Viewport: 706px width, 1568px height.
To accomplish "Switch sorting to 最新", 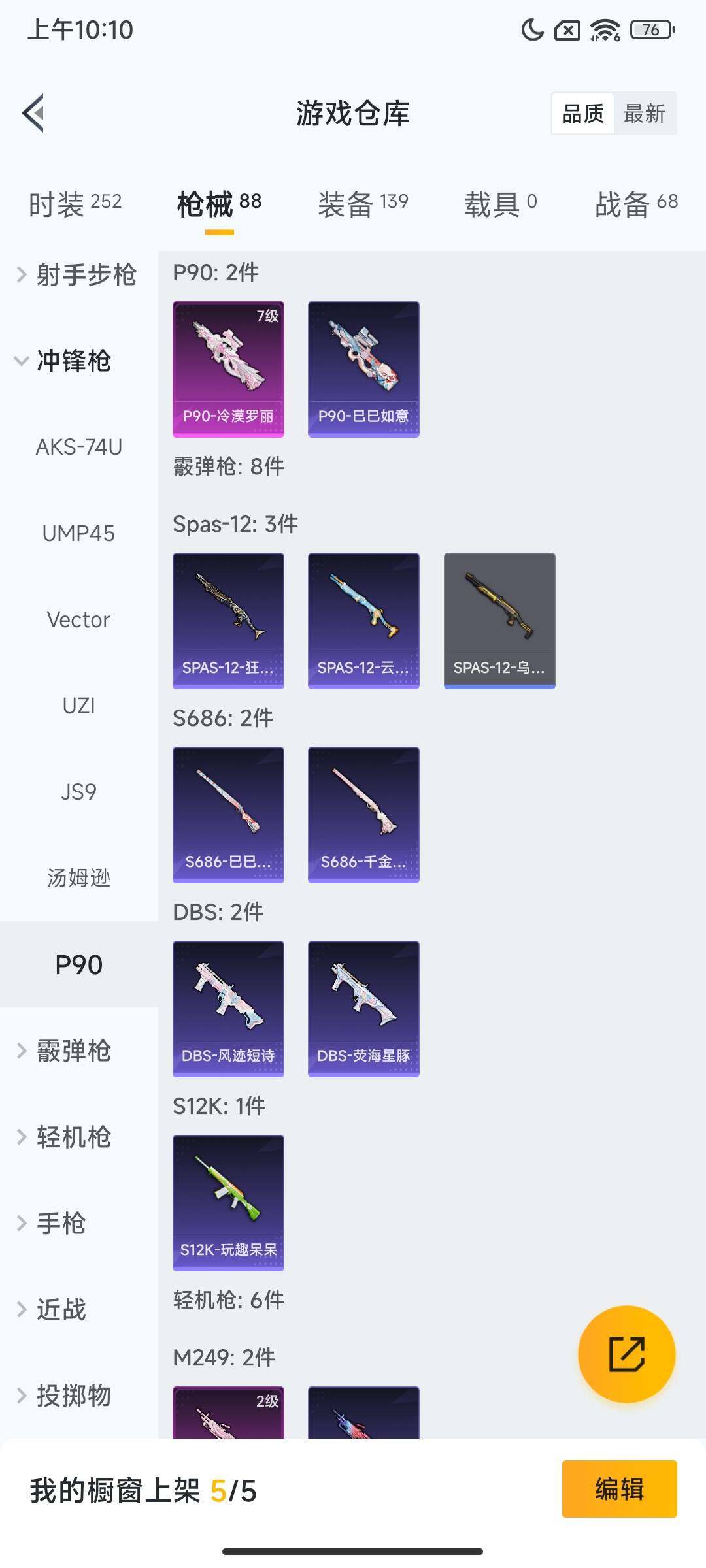I will (645, 113).
